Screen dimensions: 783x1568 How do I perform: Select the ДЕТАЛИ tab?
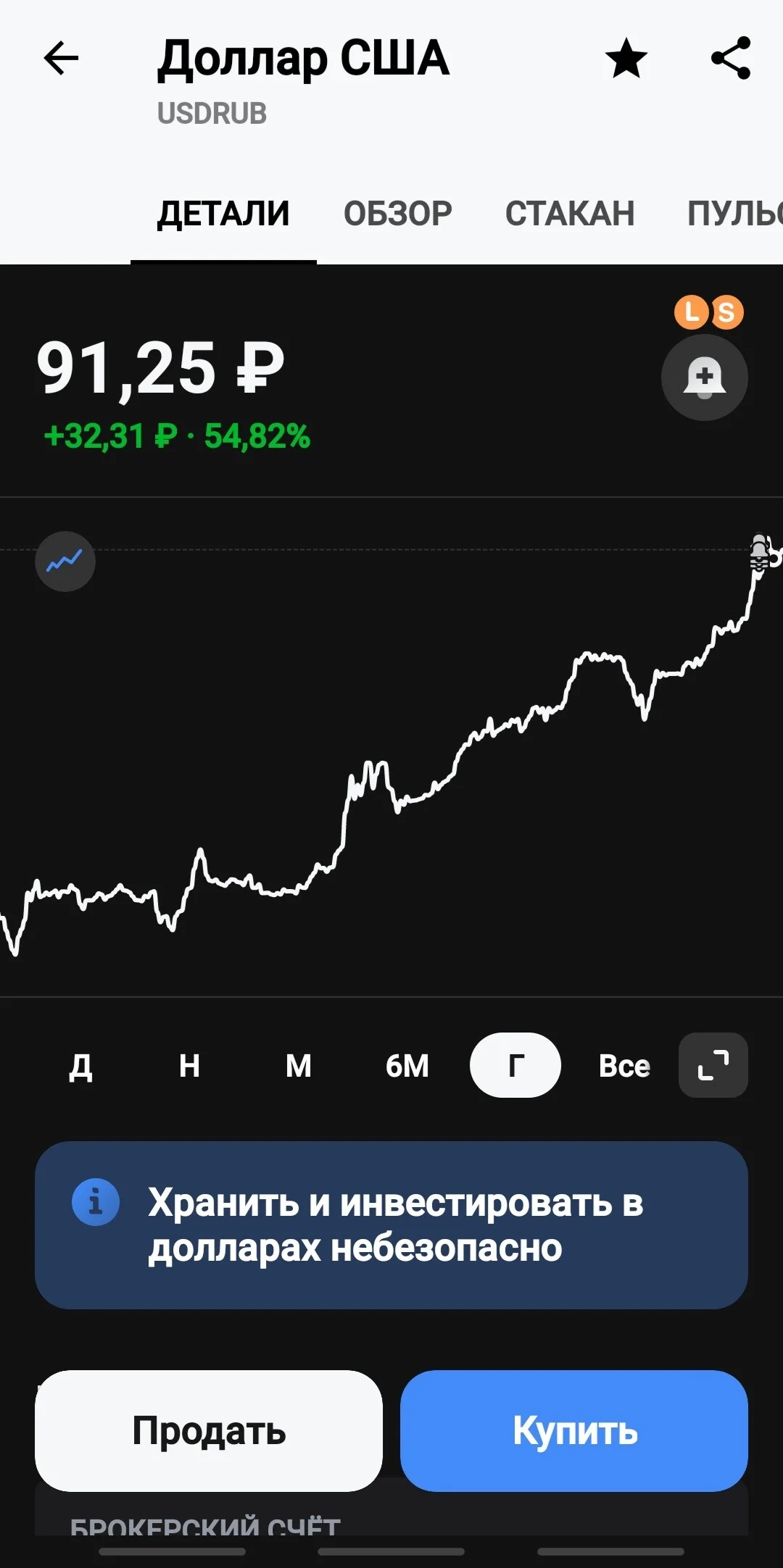click(x=223, y=214)
